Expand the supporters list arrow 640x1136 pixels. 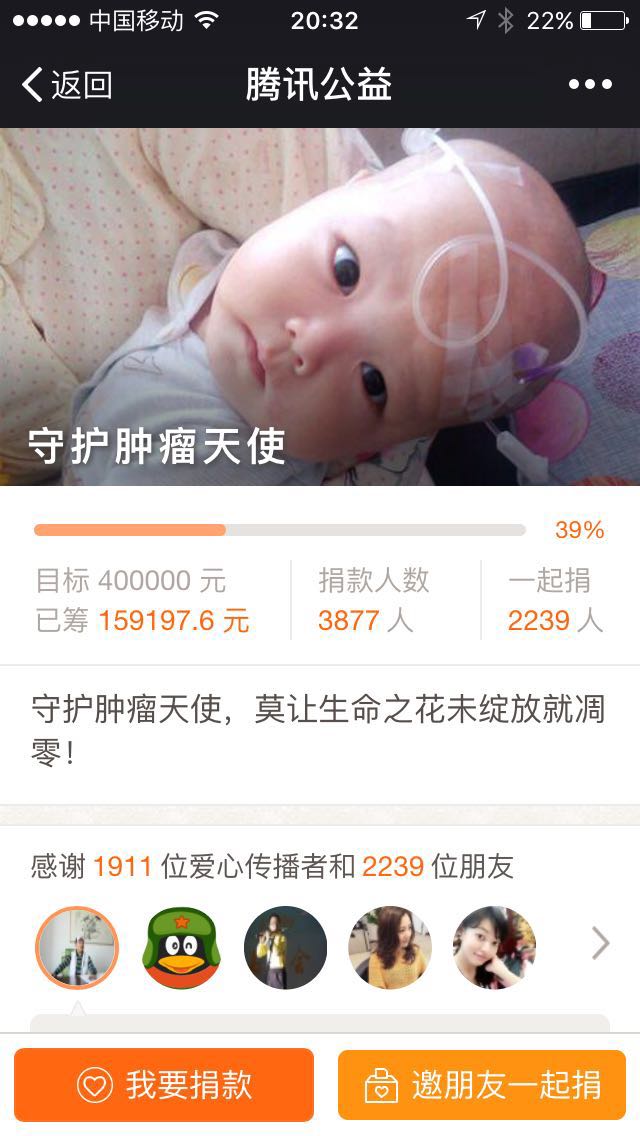coord(600,943)
